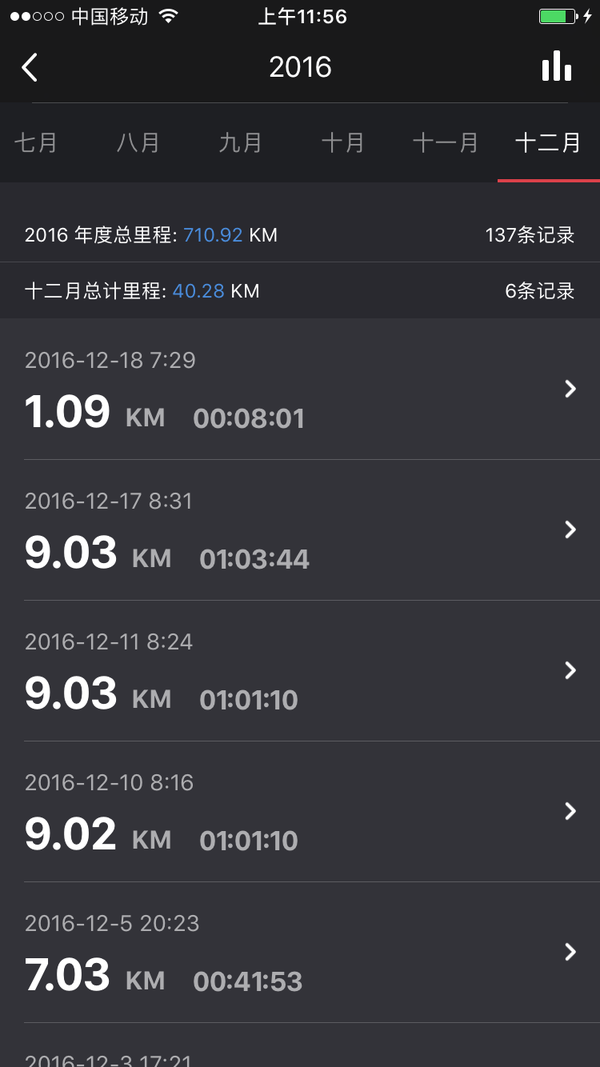This screenshot has height=1067, width=600.
Task: Open the 2016-12-17 8:31 run record
Action: (x=300, y=530)
